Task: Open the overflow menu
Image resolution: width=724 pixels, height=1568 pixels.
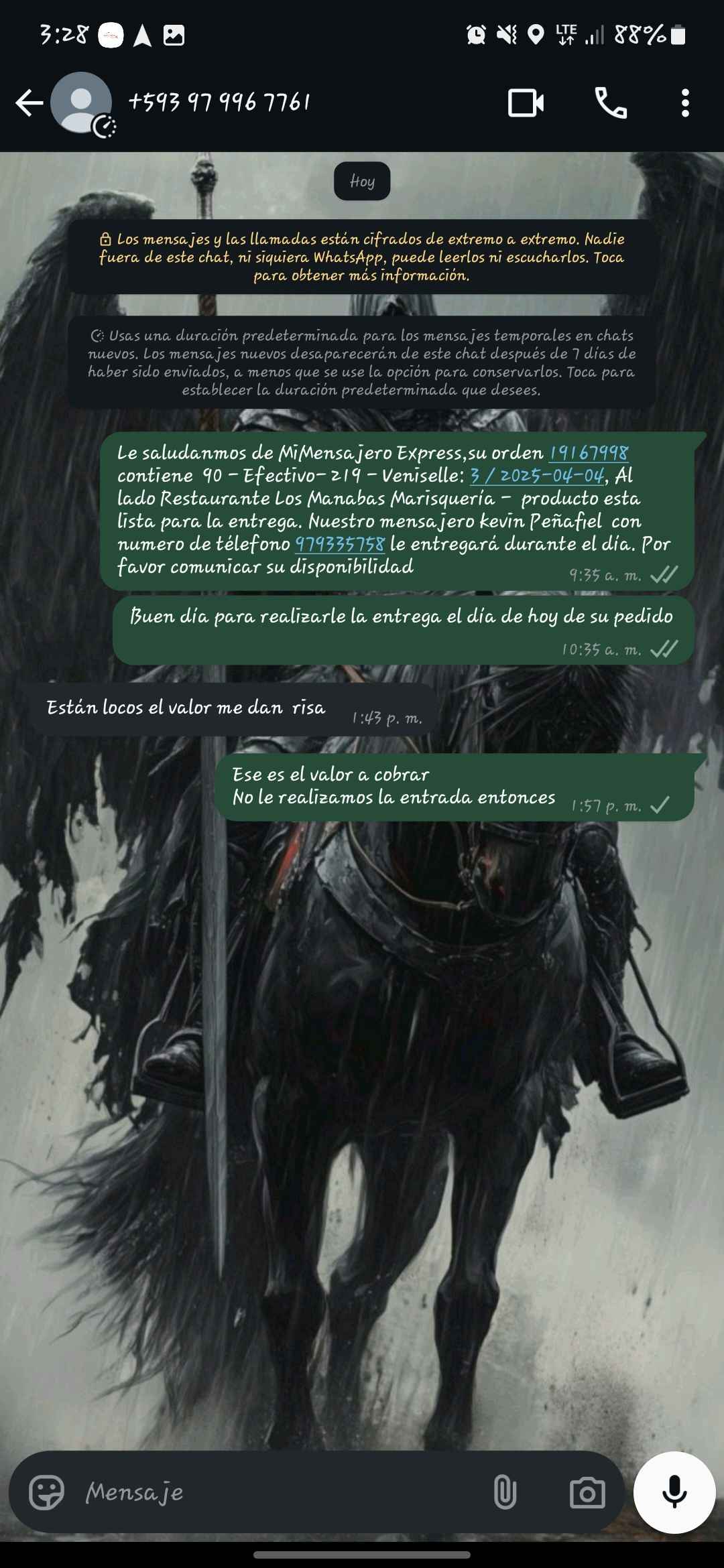Action: (684, 103)
